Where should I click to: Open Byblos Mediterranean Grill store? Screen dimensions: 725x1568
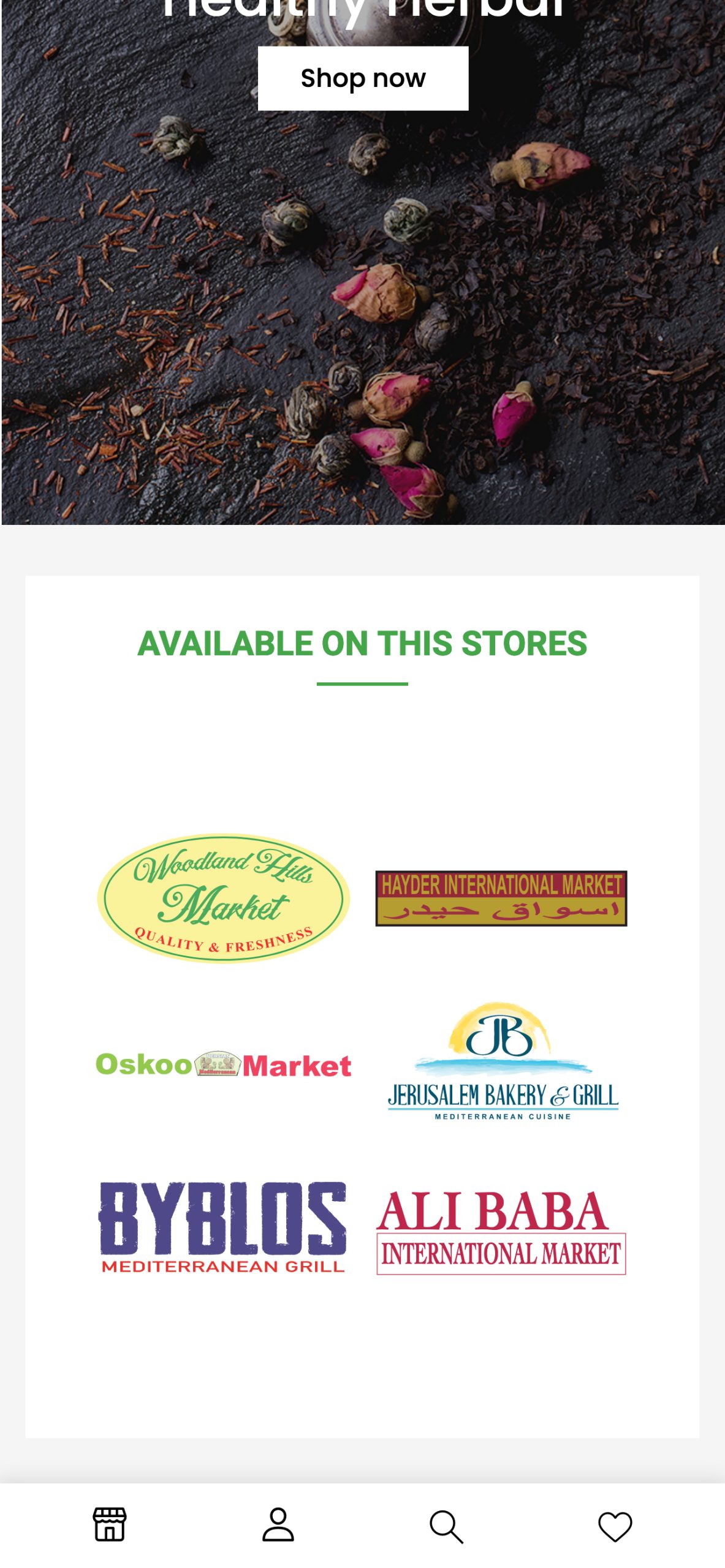[x=222, y=1227]
